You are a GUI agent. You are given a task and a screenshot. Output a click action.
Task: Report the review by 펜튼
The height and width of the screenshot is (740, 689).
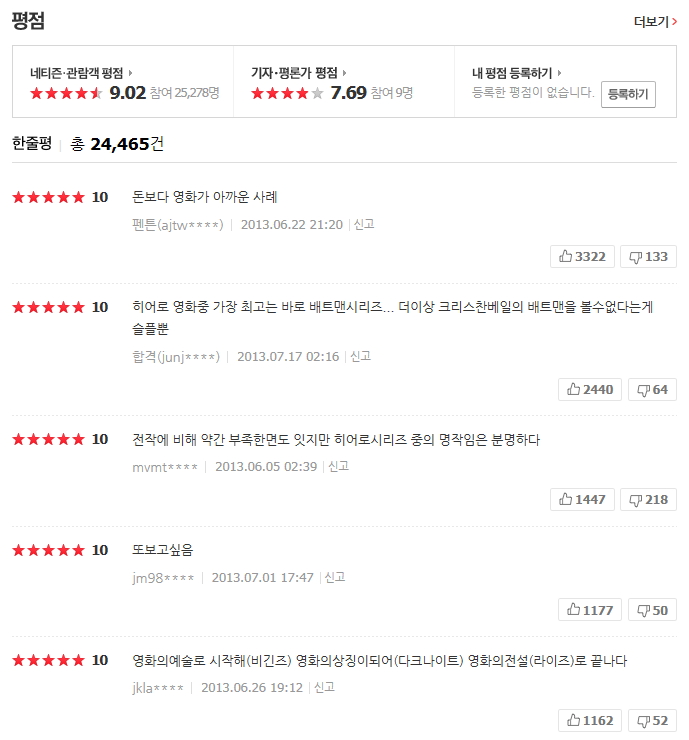pyautogui.click(x=364, y=225)
